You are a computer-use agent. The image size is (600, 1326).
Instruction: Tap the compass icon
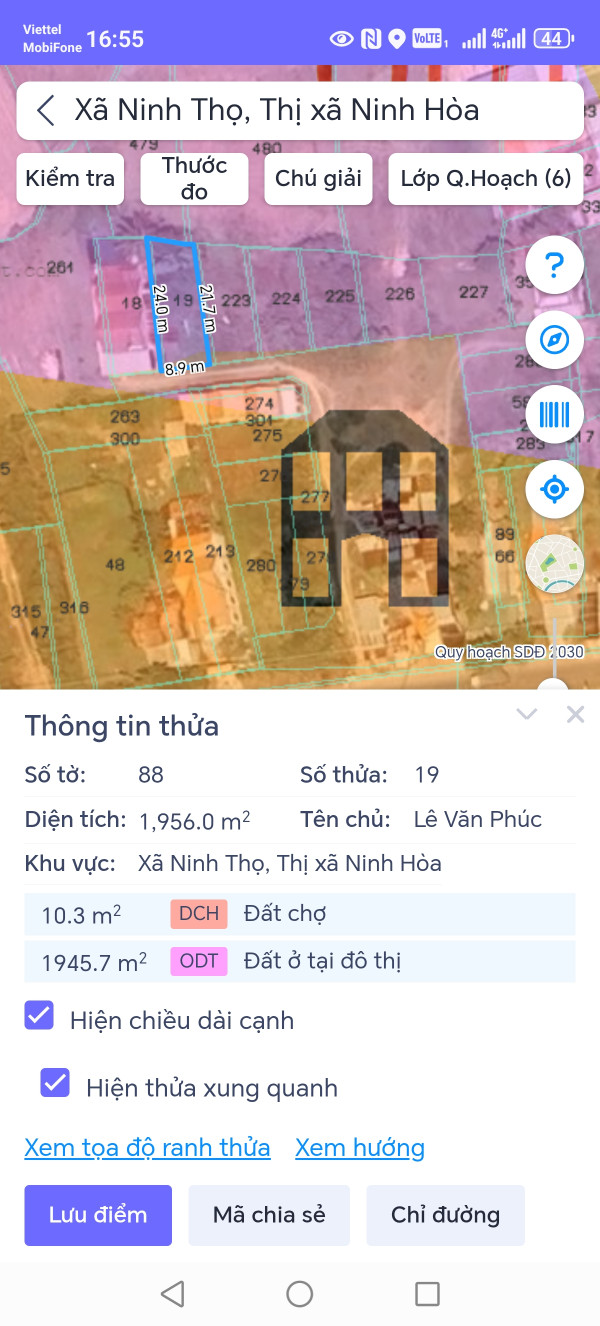tap(554, 340)
